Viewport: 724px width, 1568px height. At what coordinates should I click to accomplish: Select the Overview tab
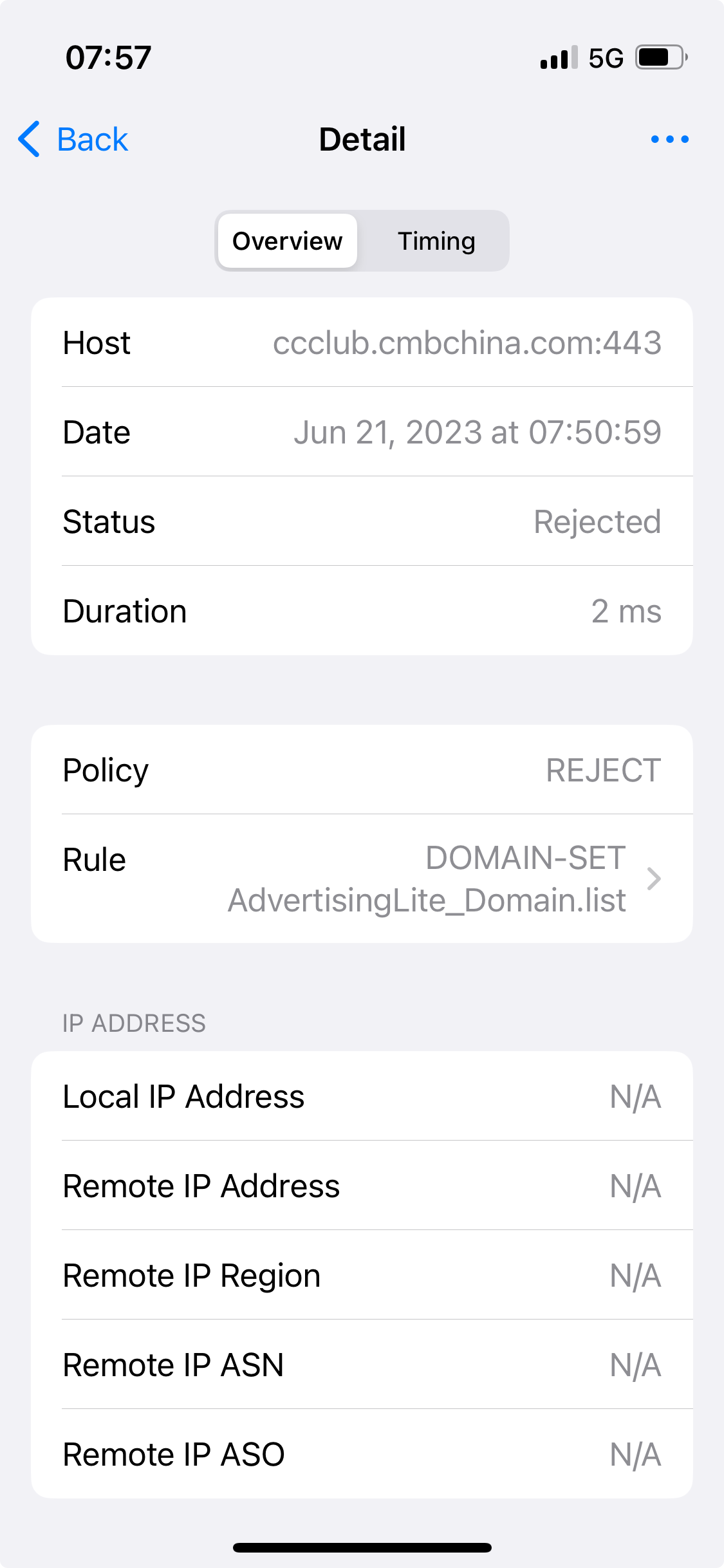pos(287,241)
